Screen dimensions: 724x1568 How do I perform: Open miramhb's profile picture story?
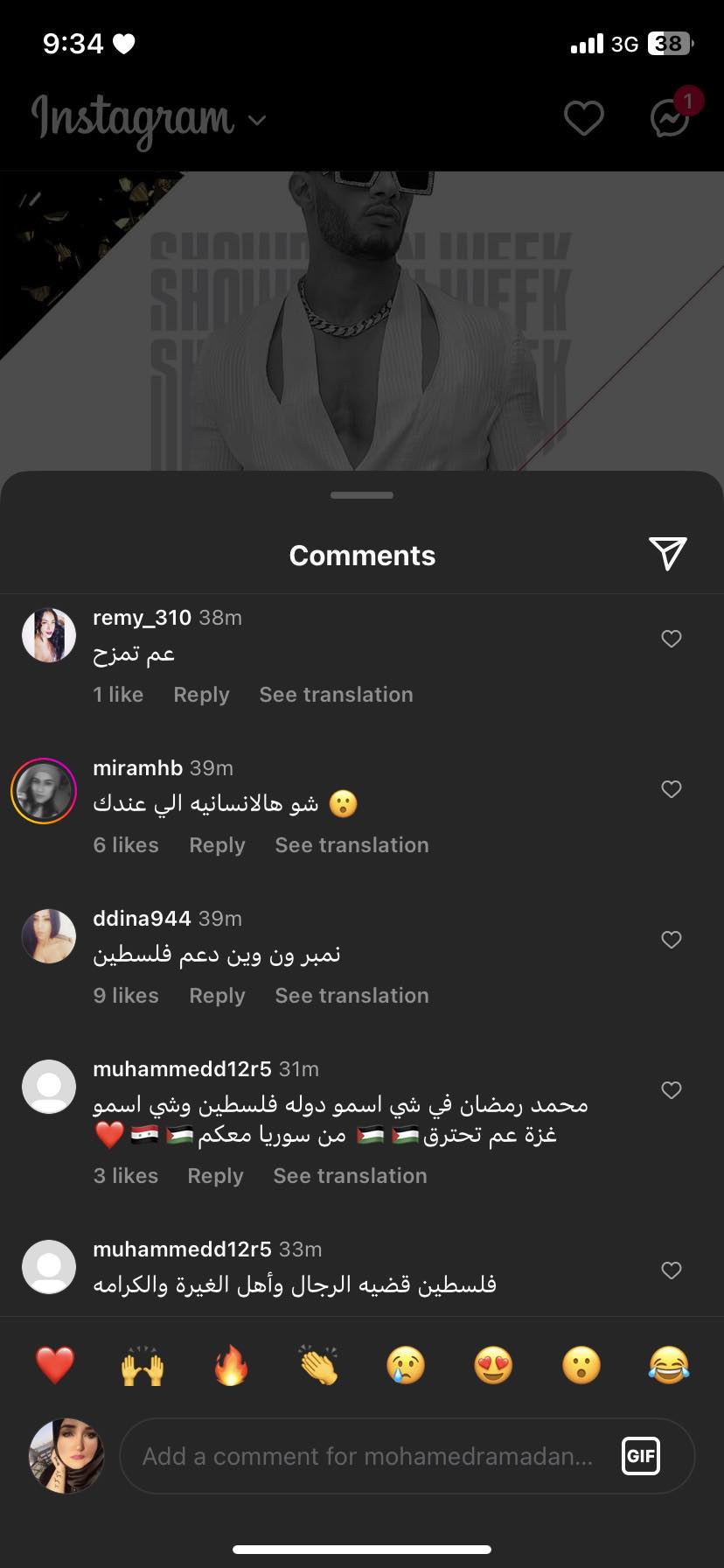pos(44,791)
